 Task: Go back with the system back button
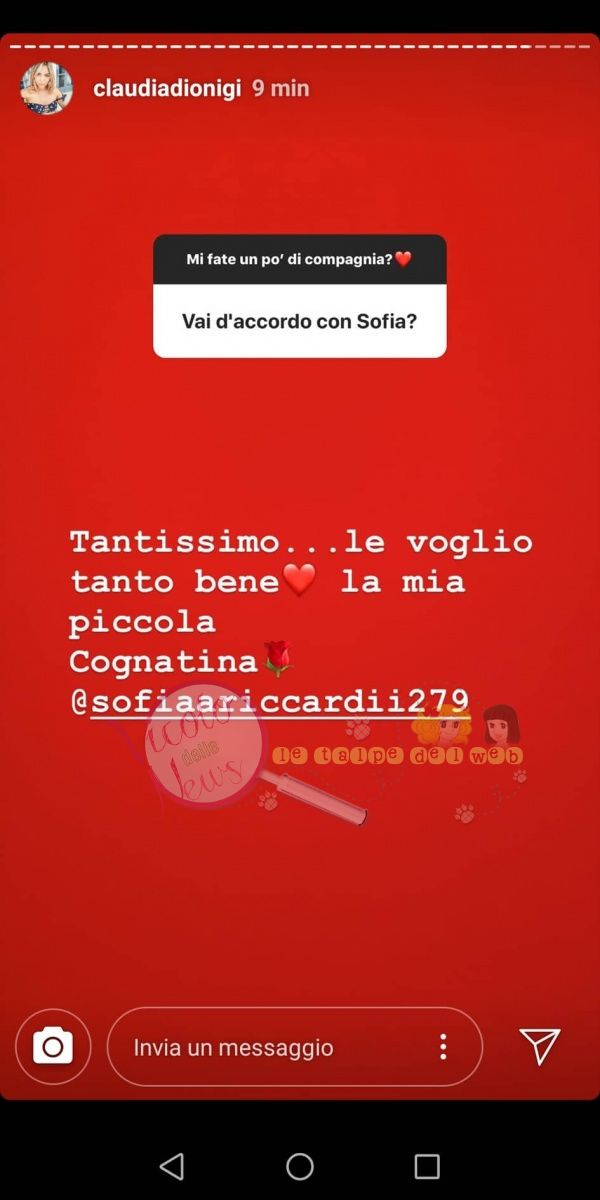[x=172, y=1166]
